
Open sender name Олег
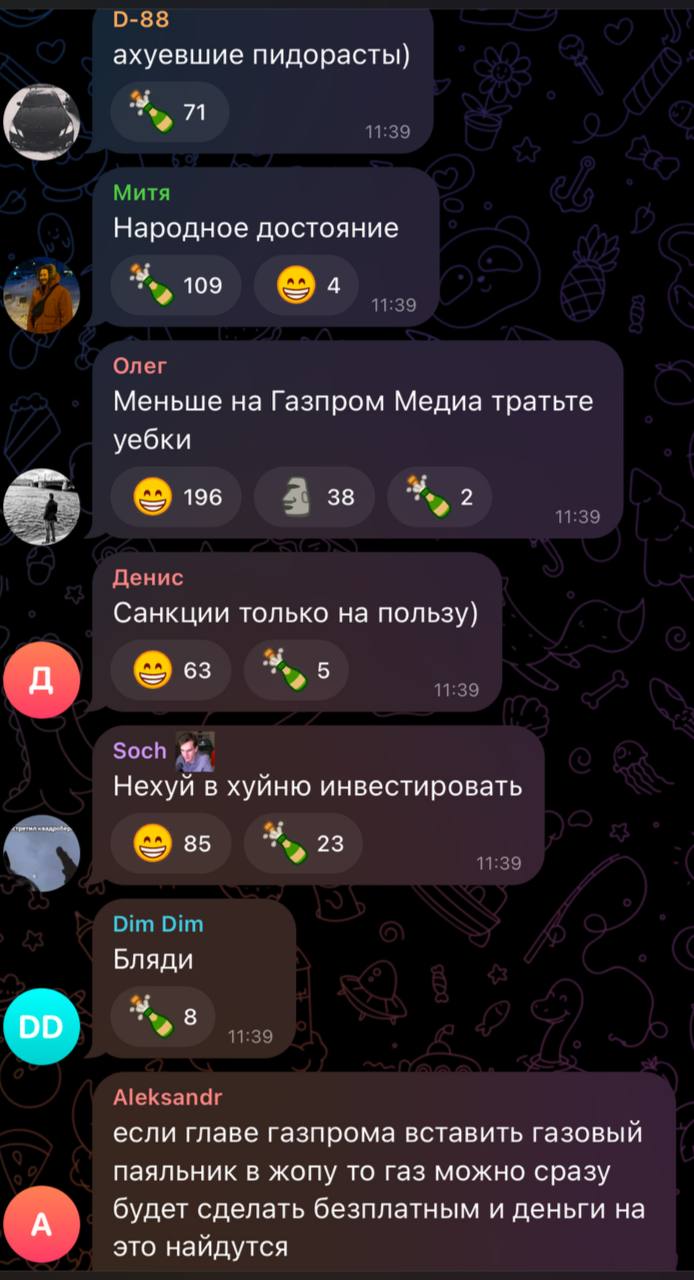140,366
